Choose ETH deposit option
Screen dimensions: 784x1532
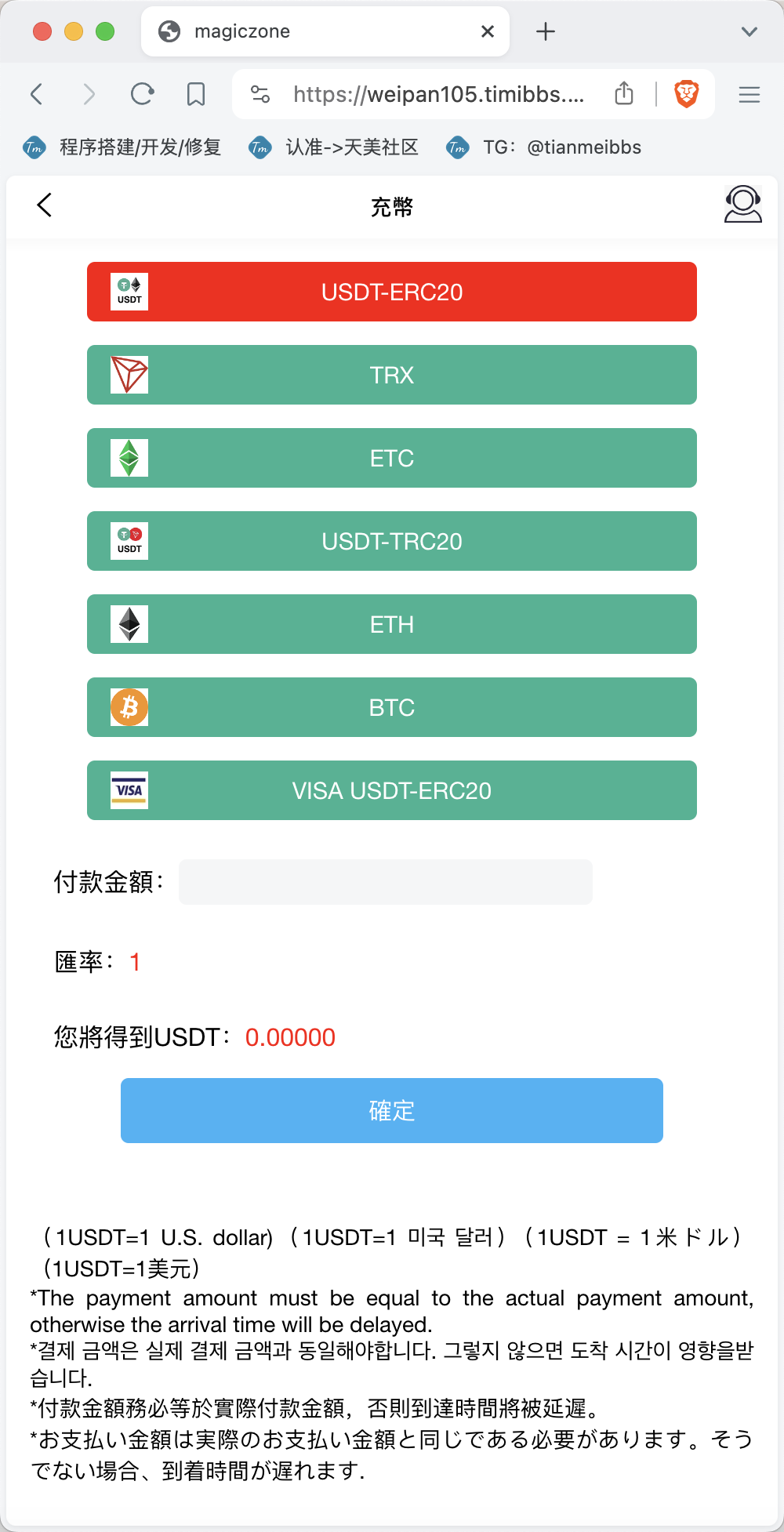(392, 624)
